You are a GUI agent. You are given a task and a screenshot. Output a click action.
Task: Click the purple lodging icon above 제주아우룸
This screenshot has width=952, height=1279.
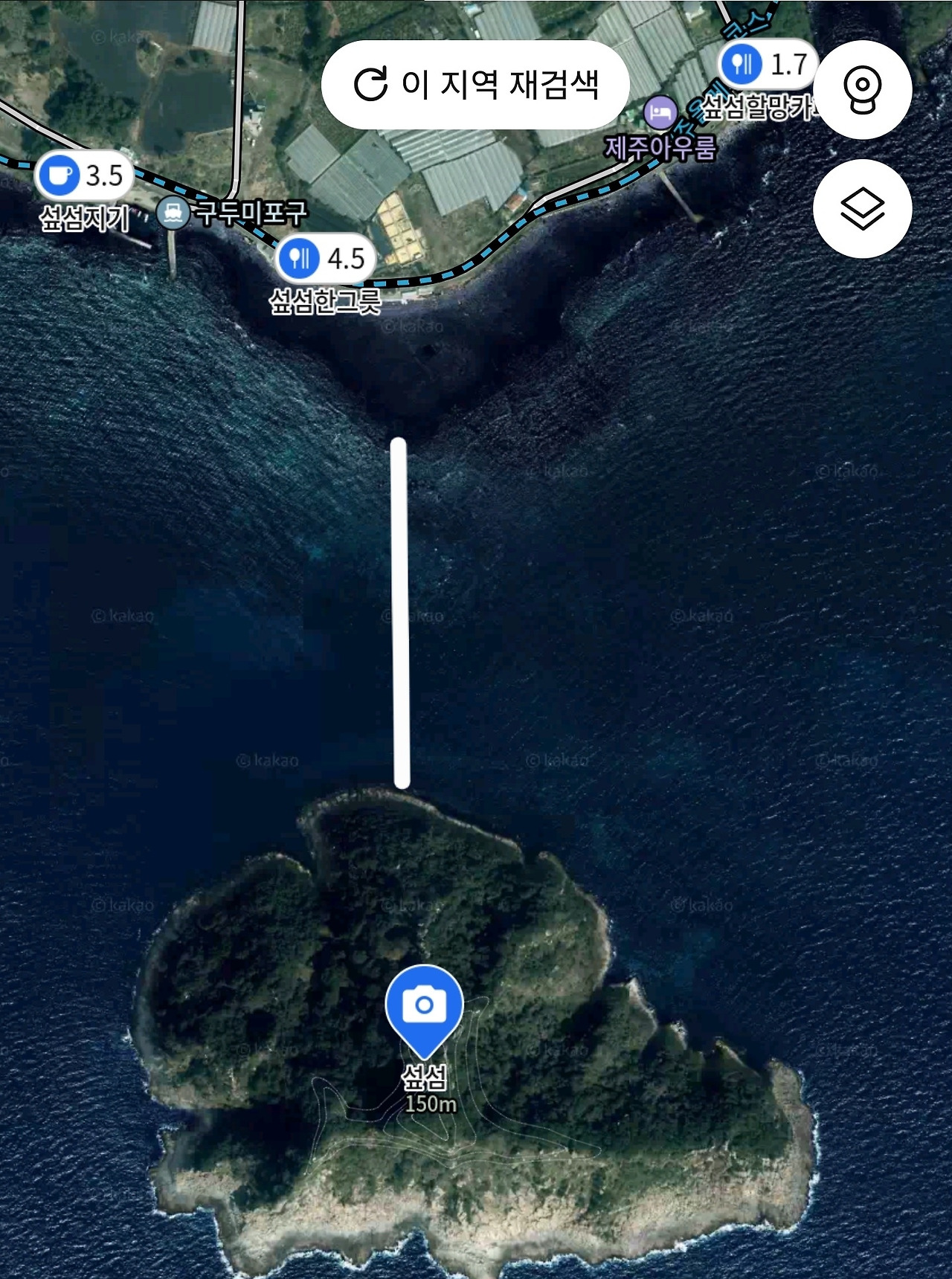click(x=662, y=112)
